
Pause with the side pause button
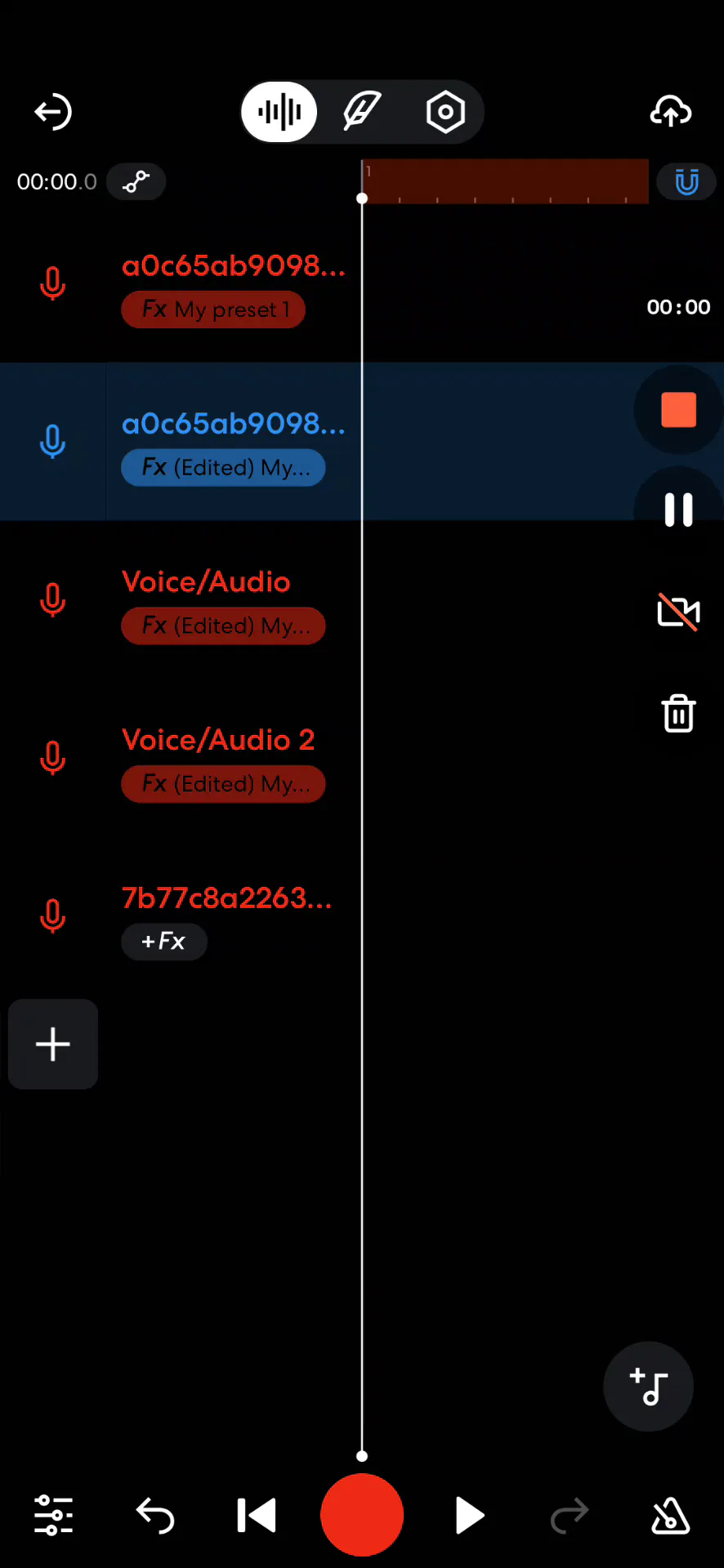678,510
